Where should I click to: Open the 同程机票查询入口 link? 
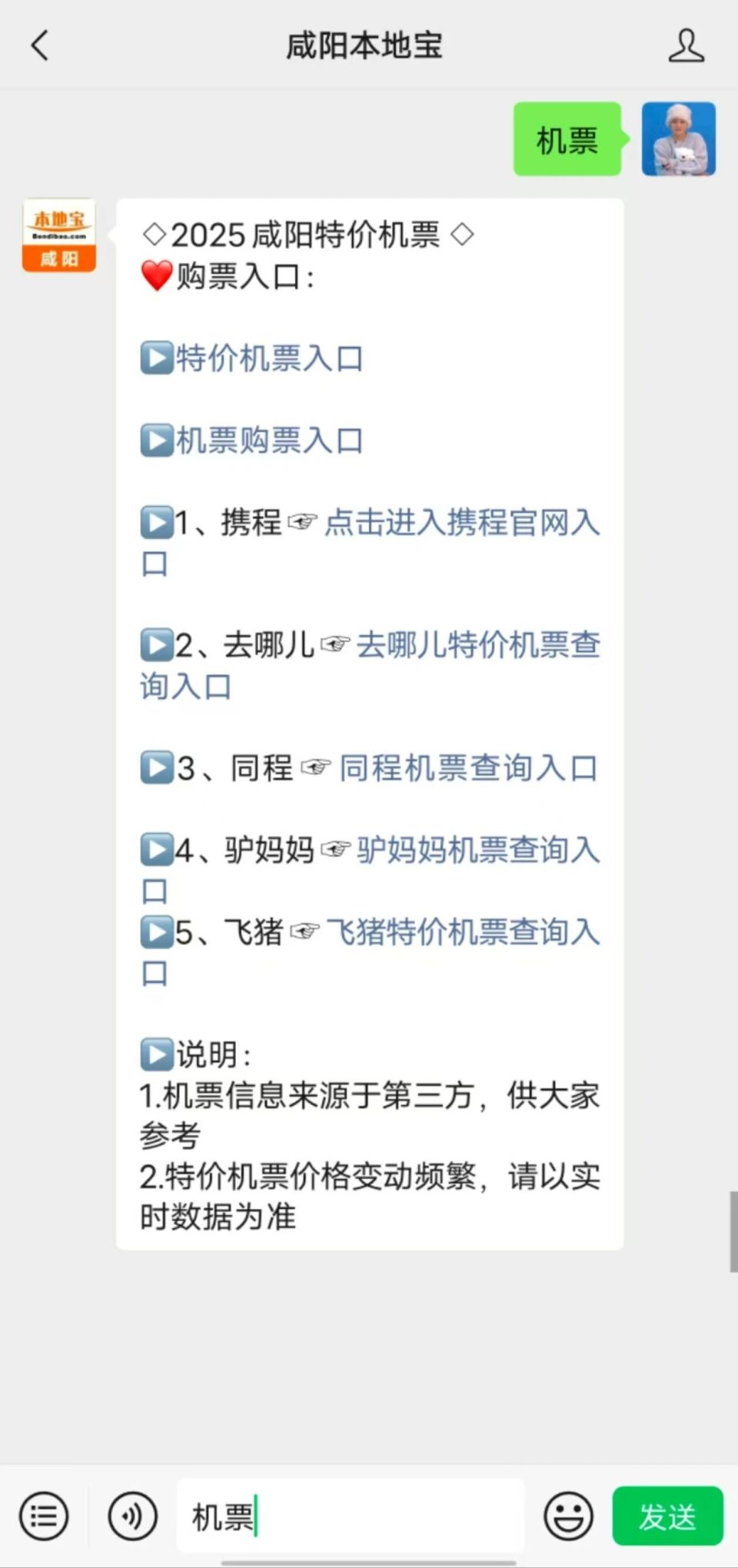tap(467, 767)
